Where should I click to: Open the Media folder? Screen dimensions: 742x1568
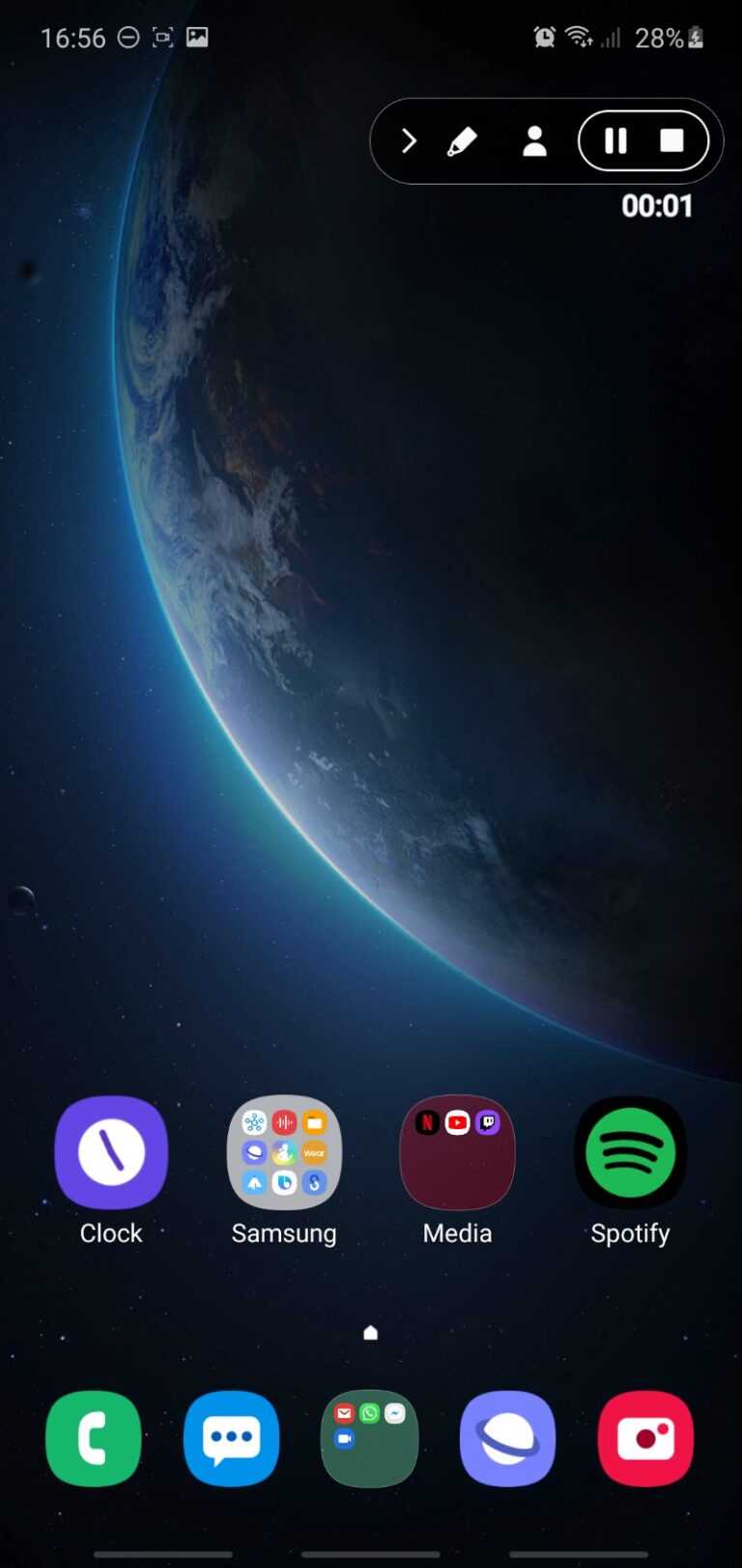click(457, 1152)
